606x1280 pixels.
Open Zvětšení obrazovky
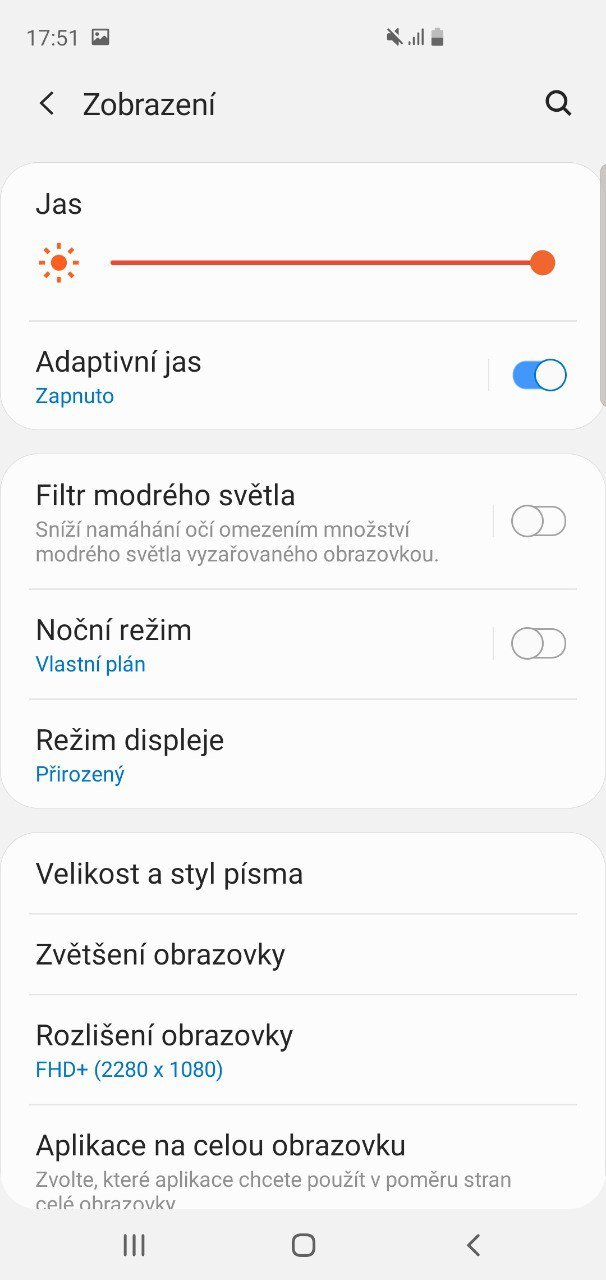(303, 955)
